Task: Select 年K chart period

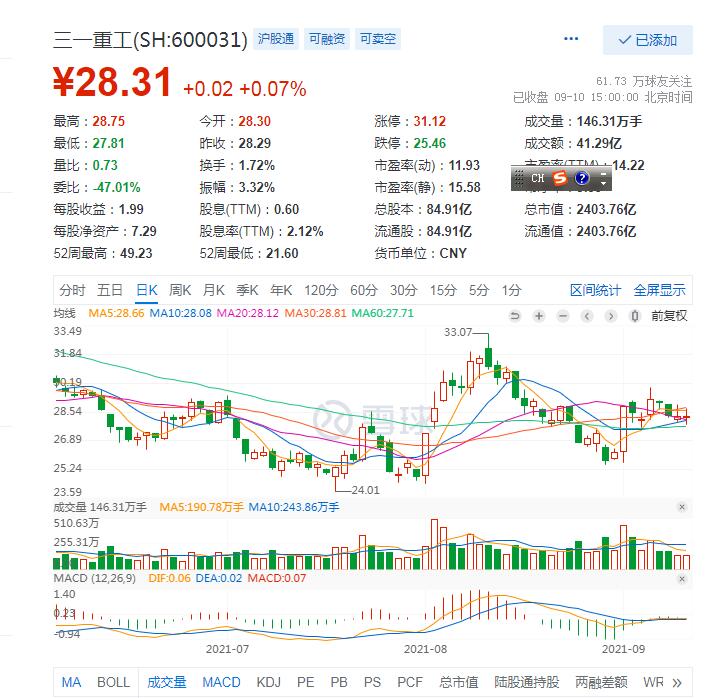Action: tap(280, 290)
